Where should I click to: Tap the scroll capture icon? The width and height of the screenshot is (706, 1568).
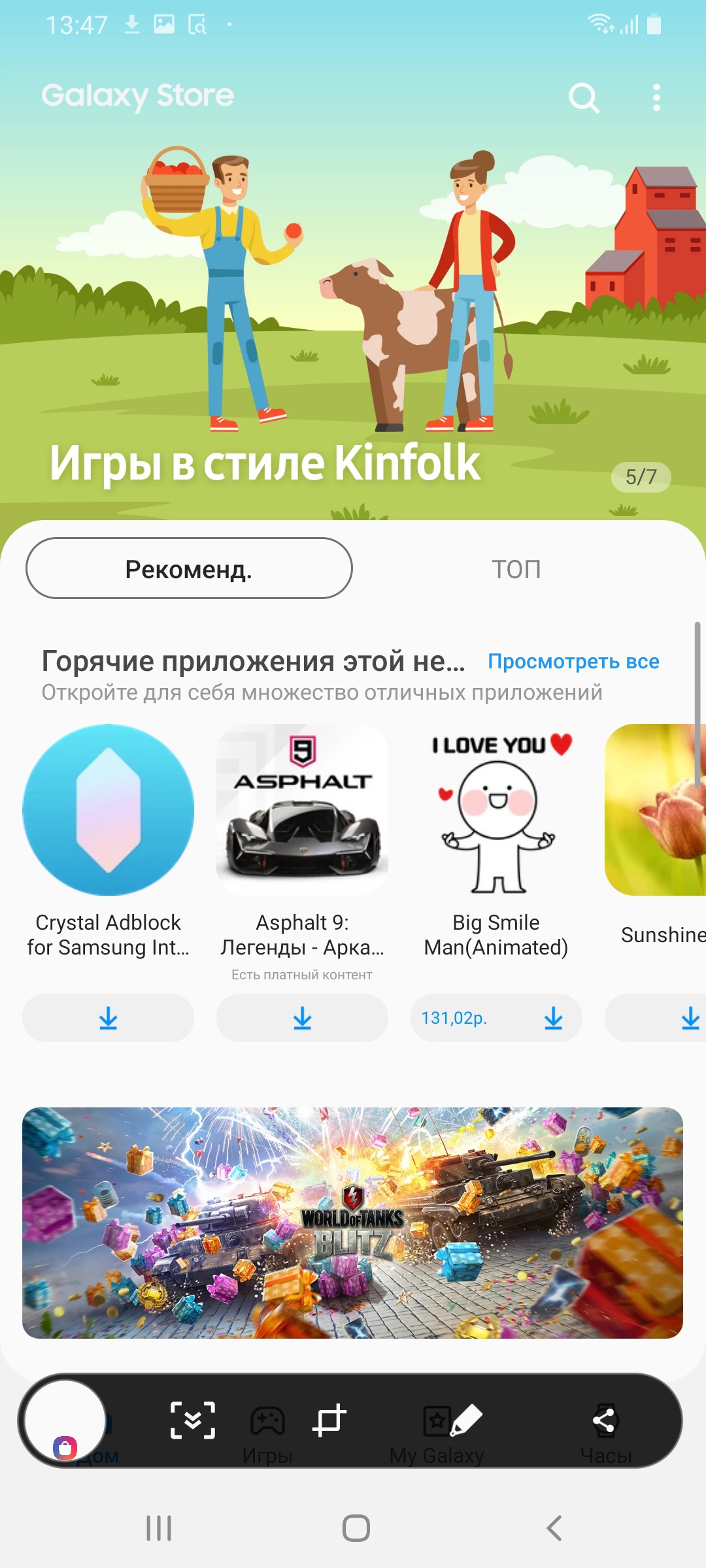(x=193, y=1420)
